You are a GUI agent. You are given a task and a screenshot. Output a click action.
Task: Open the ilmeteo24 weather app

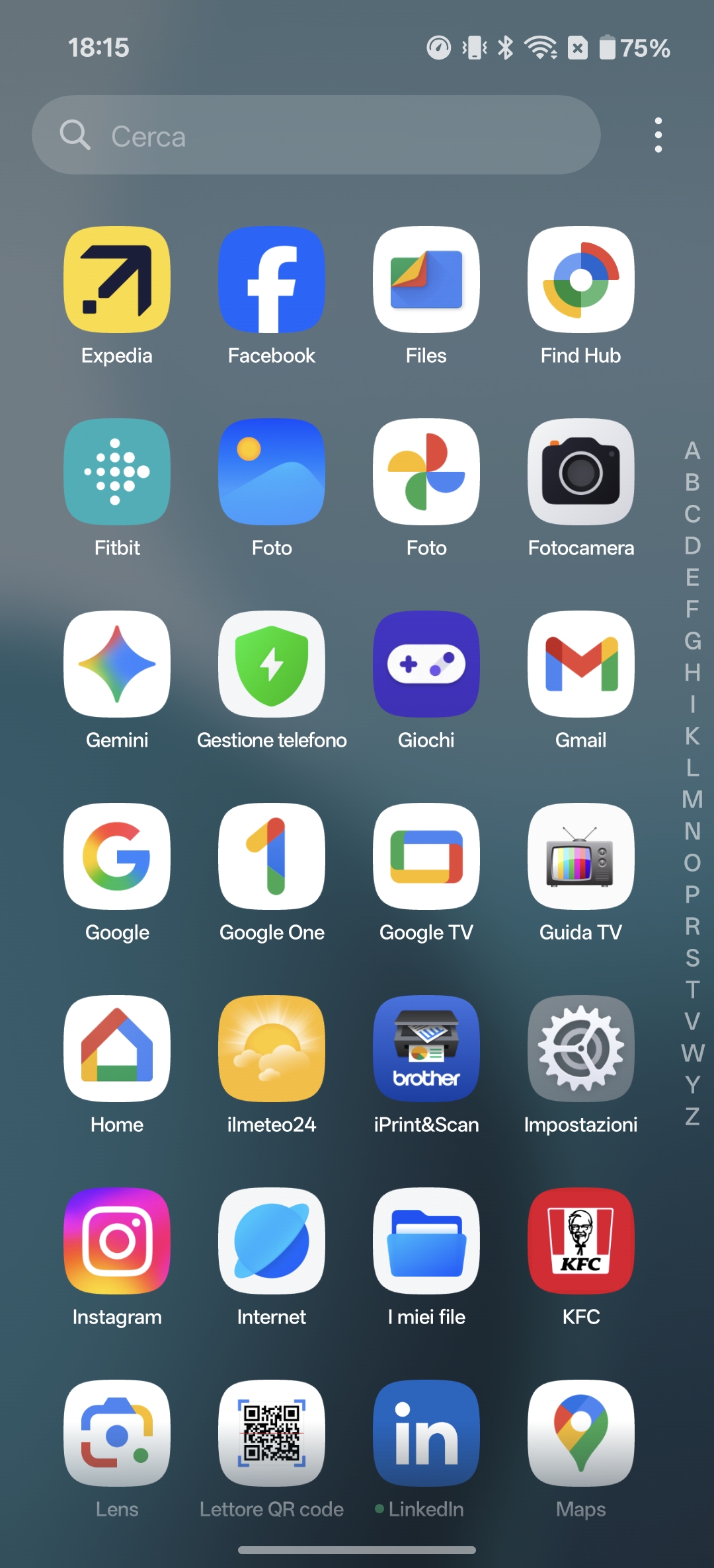[x=272, y=1049]
